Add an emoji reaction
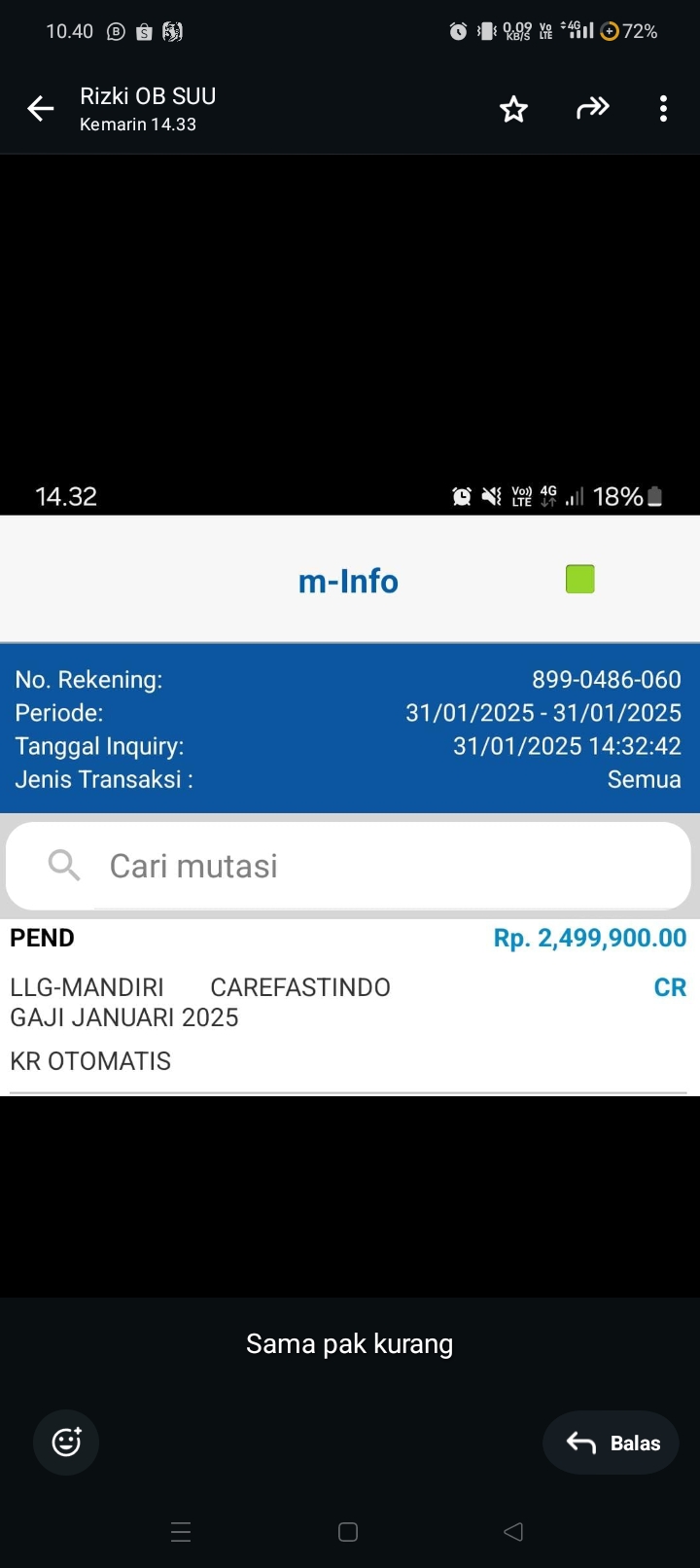Image resolution: width=700 pixels, height=1568 pixels. pos(66,1443)
